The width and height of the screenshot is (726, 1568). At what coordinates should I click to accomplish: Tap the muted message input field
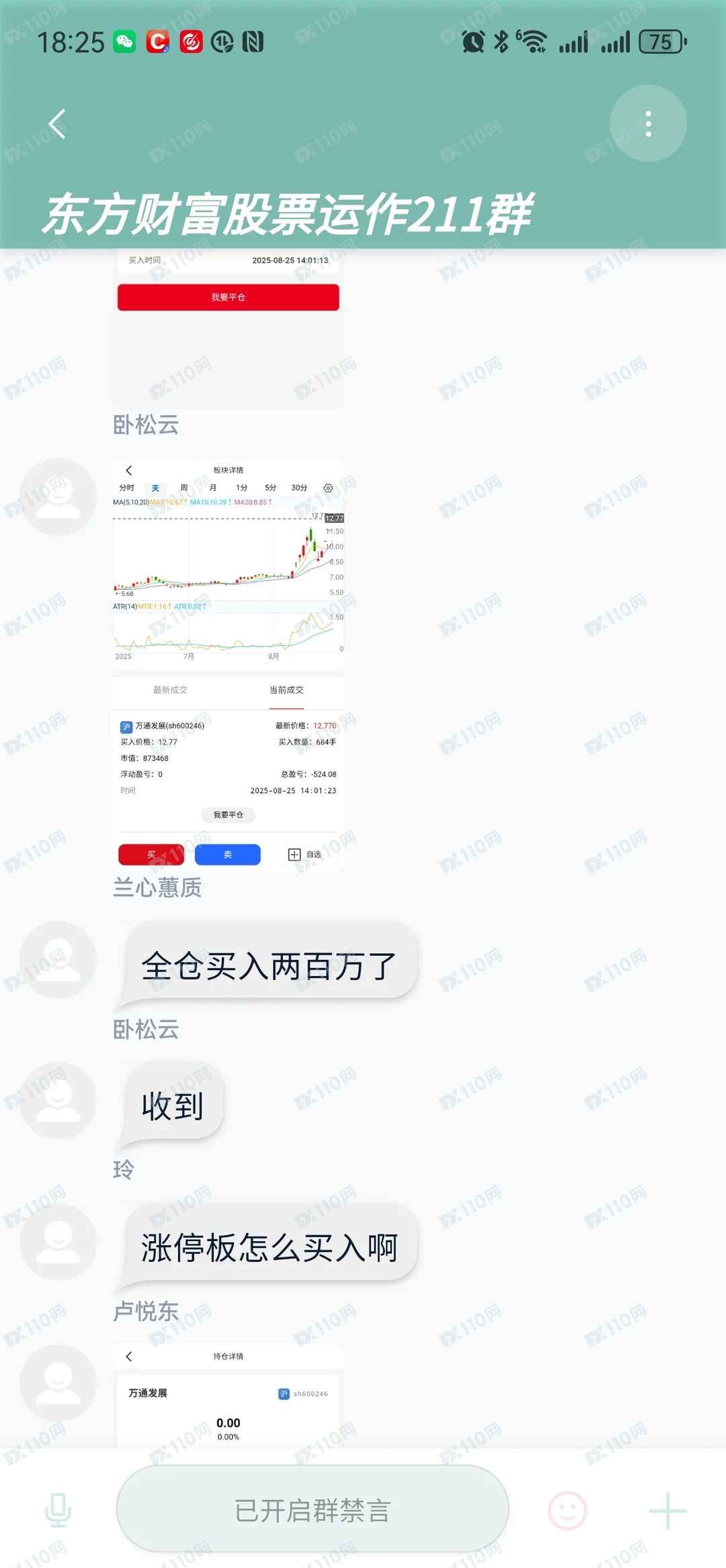(313, 1510)
